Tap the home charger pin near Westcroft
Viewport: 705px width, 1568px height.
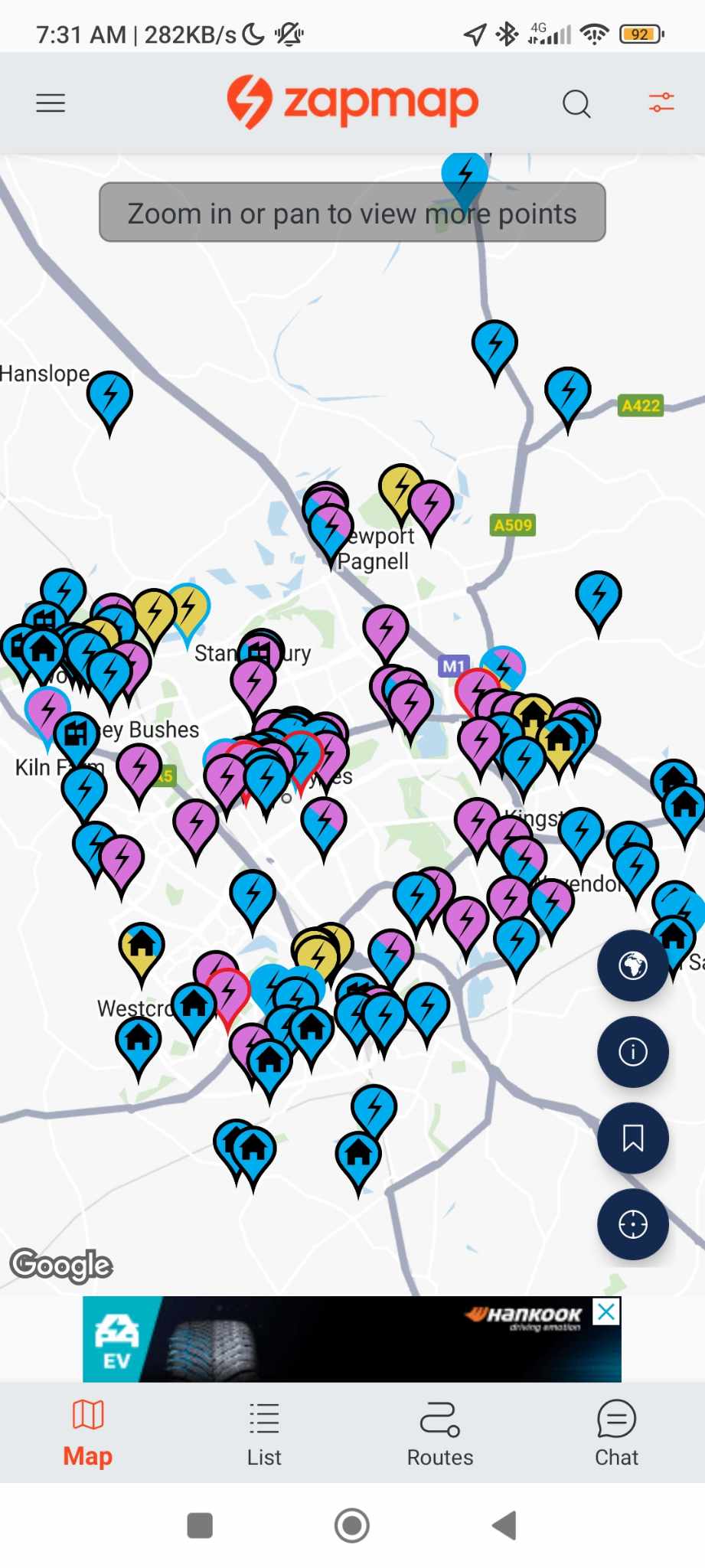pyautogui.click(x=139, y=1040)
